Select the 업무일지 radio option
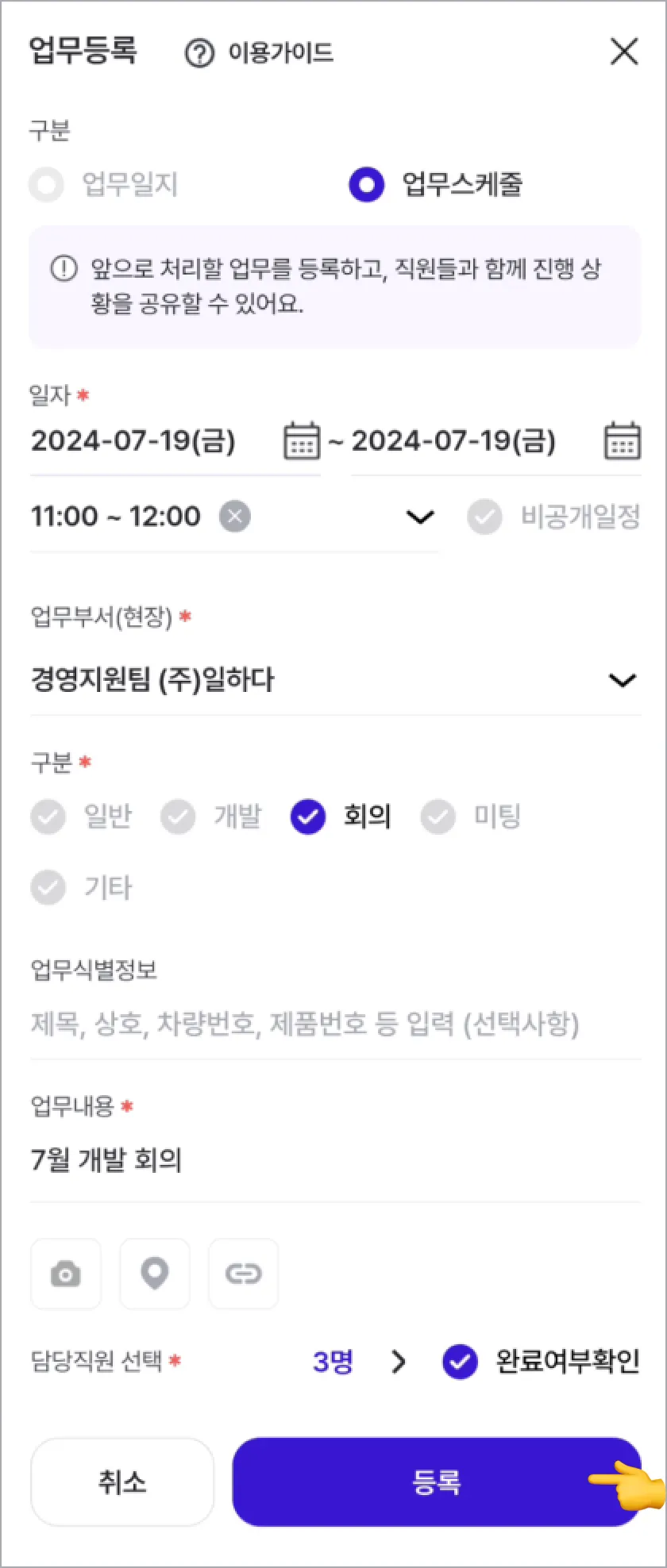Screen dimensions: 667x1568 (47, 185)
